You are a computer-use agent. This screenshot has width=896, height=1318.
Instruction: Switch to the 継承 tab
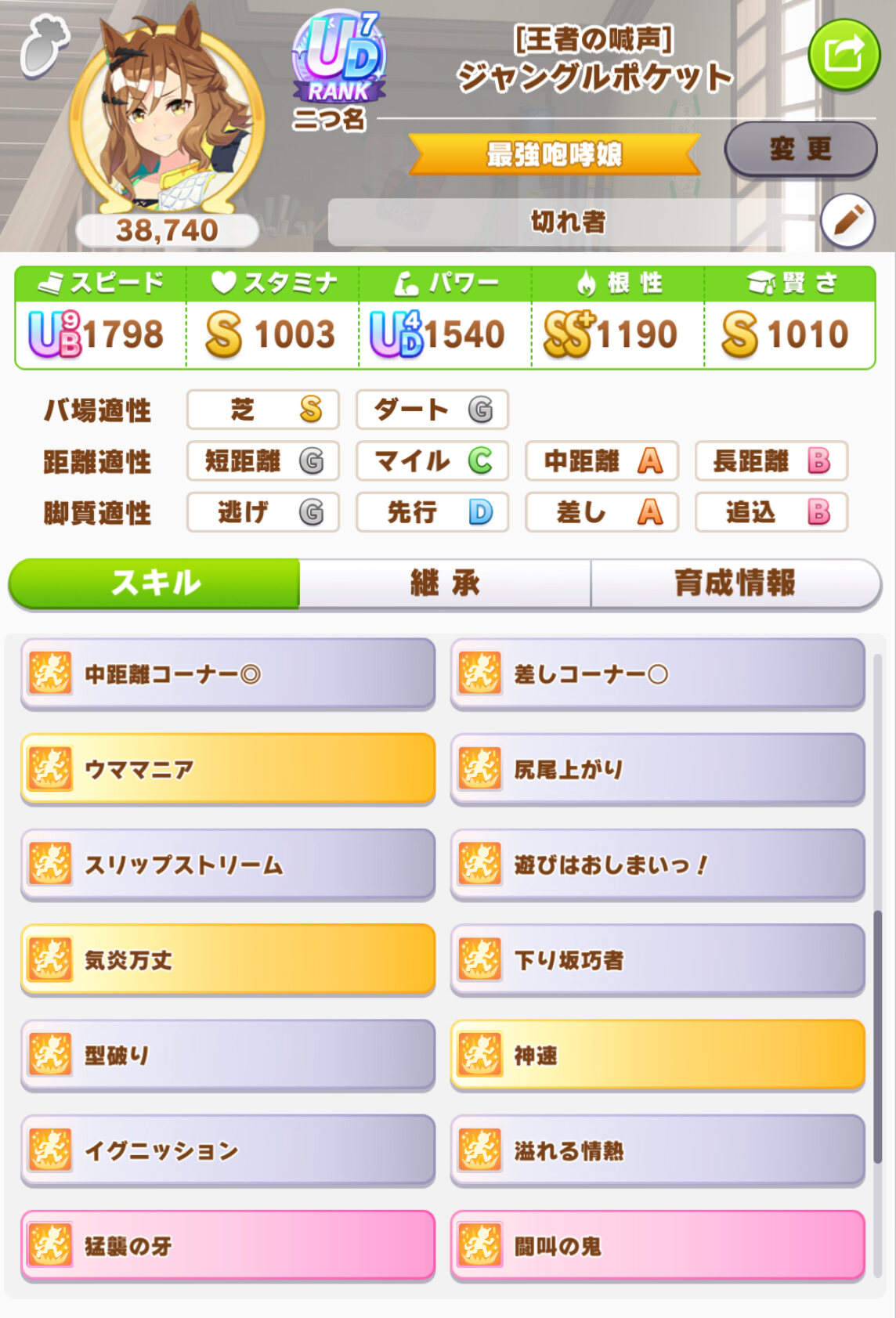coord(445,583)
